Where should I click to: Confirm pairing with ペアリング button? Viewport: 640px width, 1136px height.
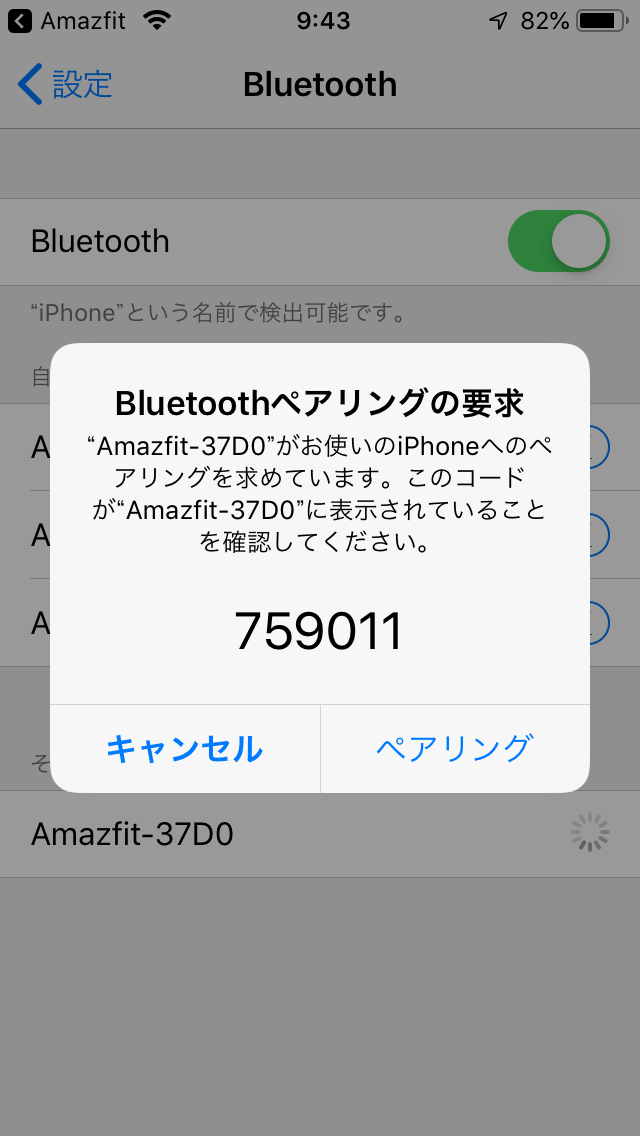pyautogui.click(x=455, y=748)
